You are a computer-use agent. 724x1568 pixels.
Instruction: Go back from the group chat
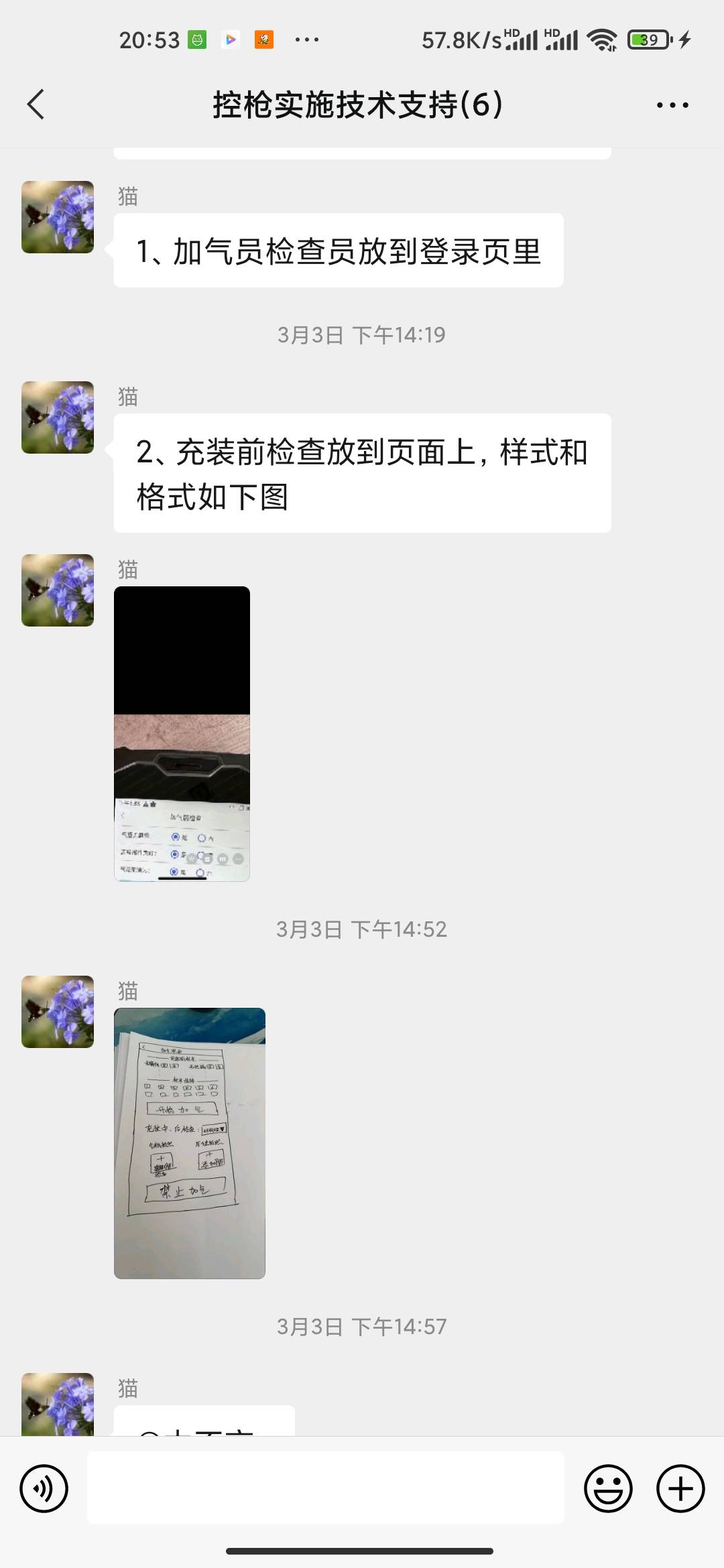(x=36, y=105)
